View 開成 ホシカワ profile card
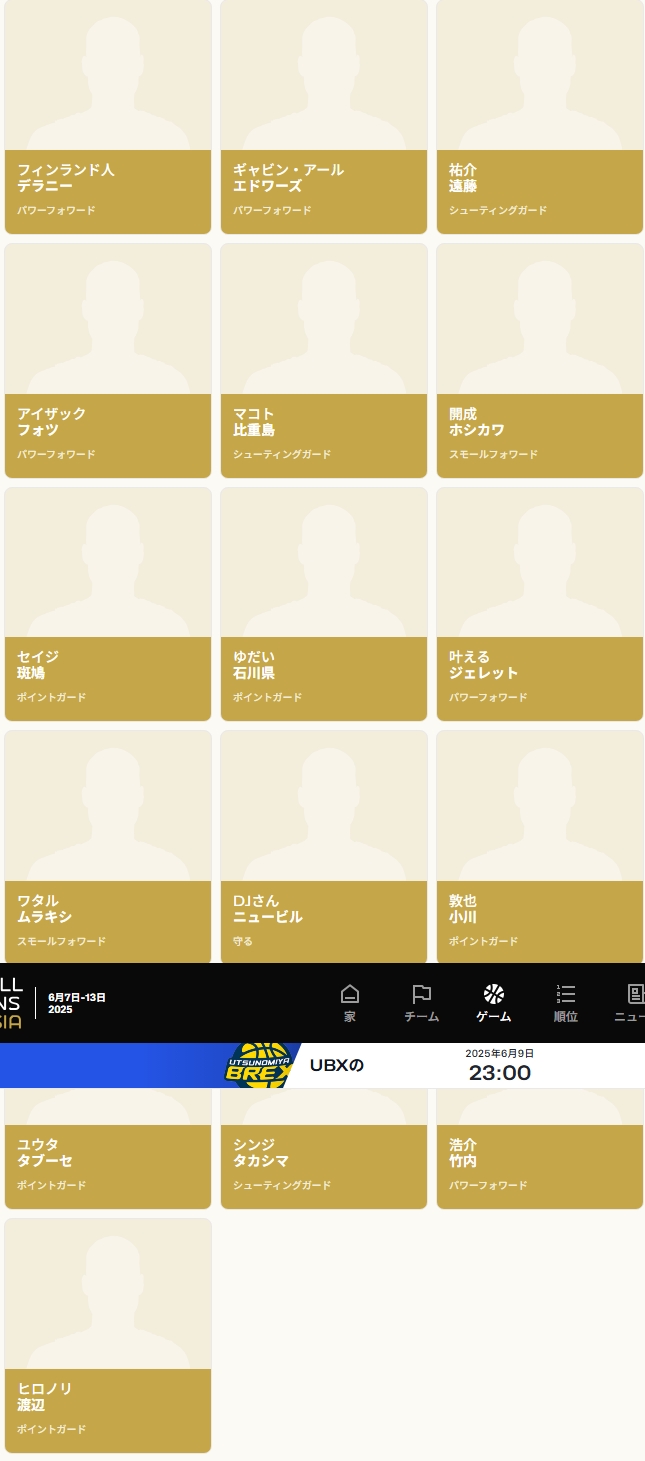The width and height of the screenshot is (645, 1461). click(x=540, y=360)
